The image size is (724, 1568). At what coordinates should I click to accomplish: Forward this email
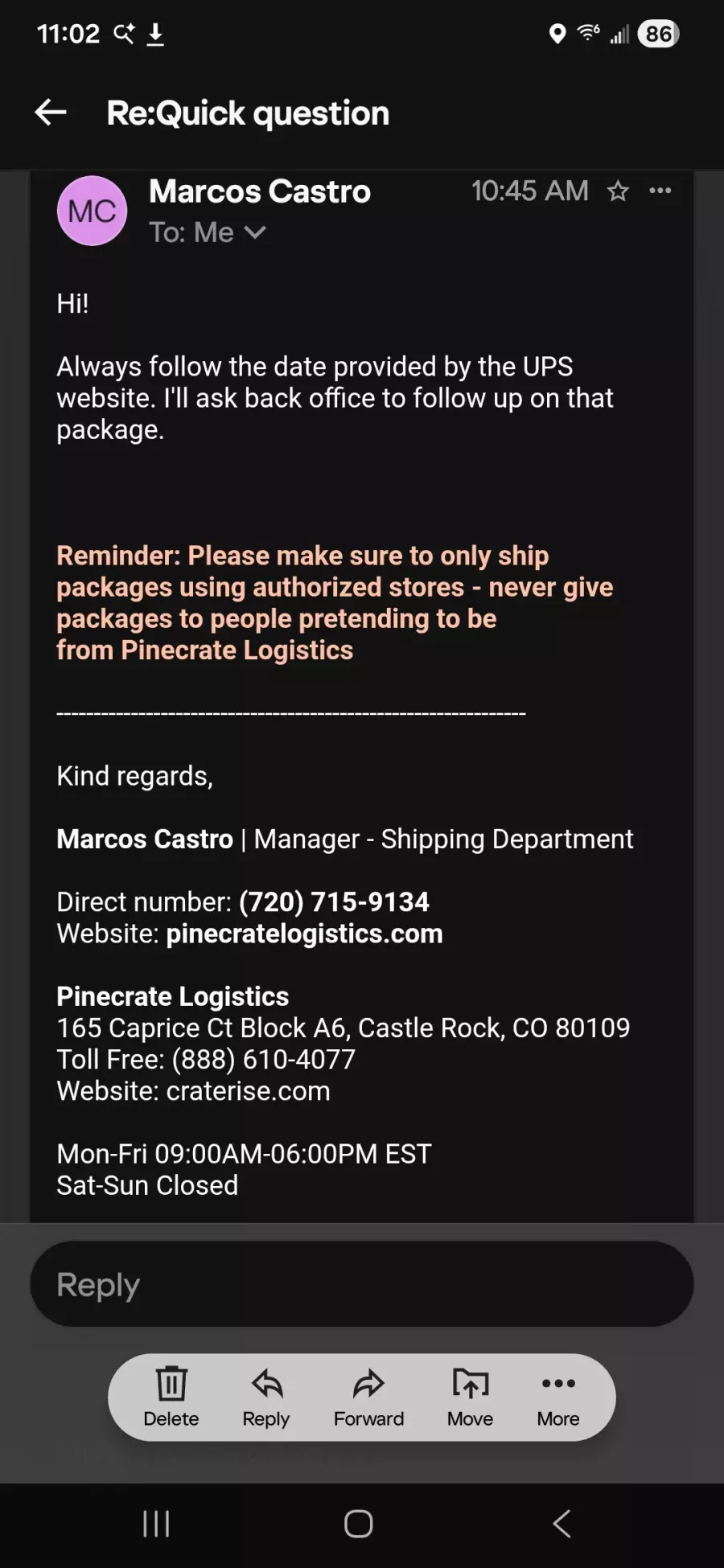tap(368, 1397)
